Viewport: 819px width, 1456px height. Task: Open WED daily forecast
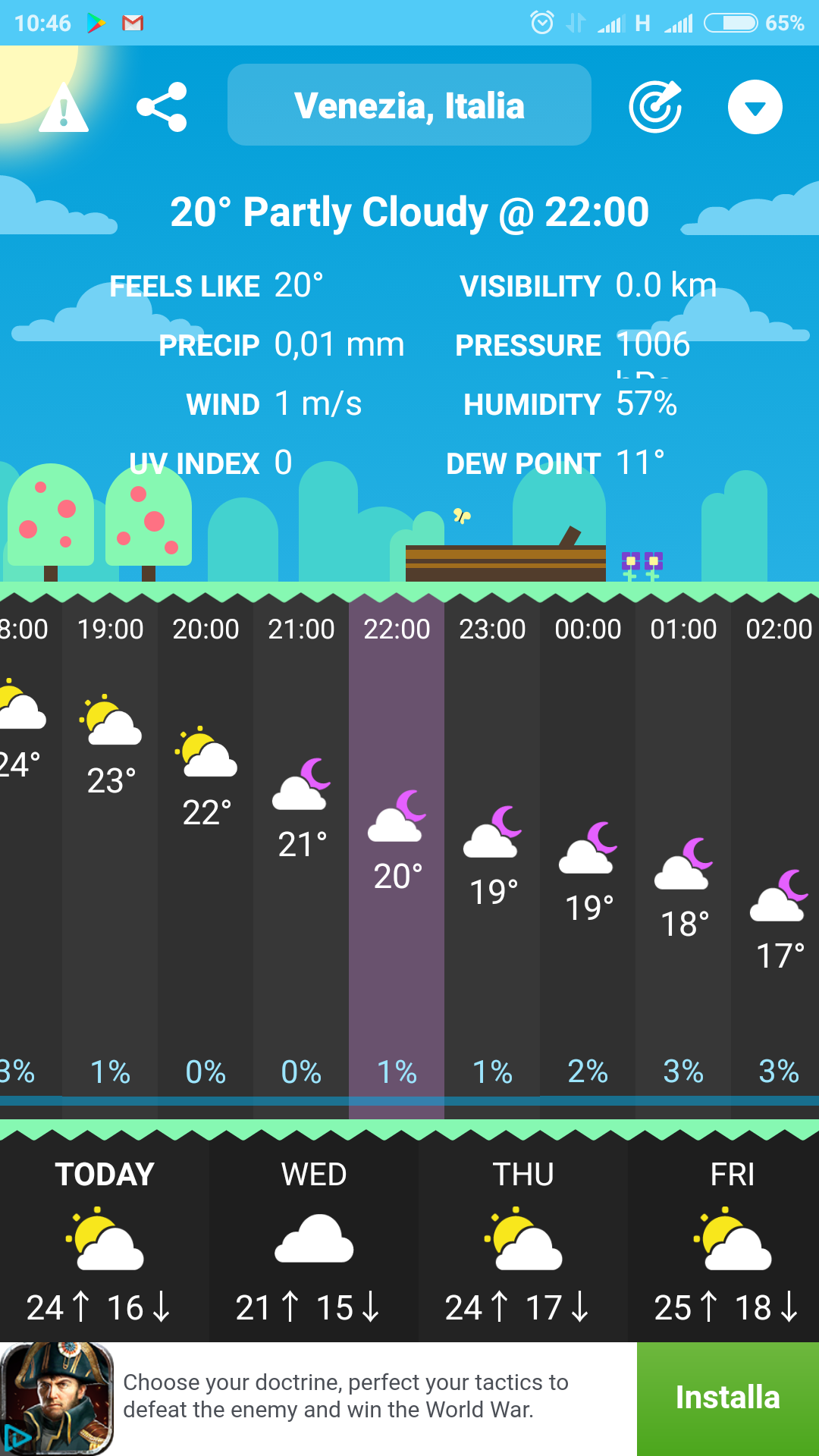[314, 1241]
